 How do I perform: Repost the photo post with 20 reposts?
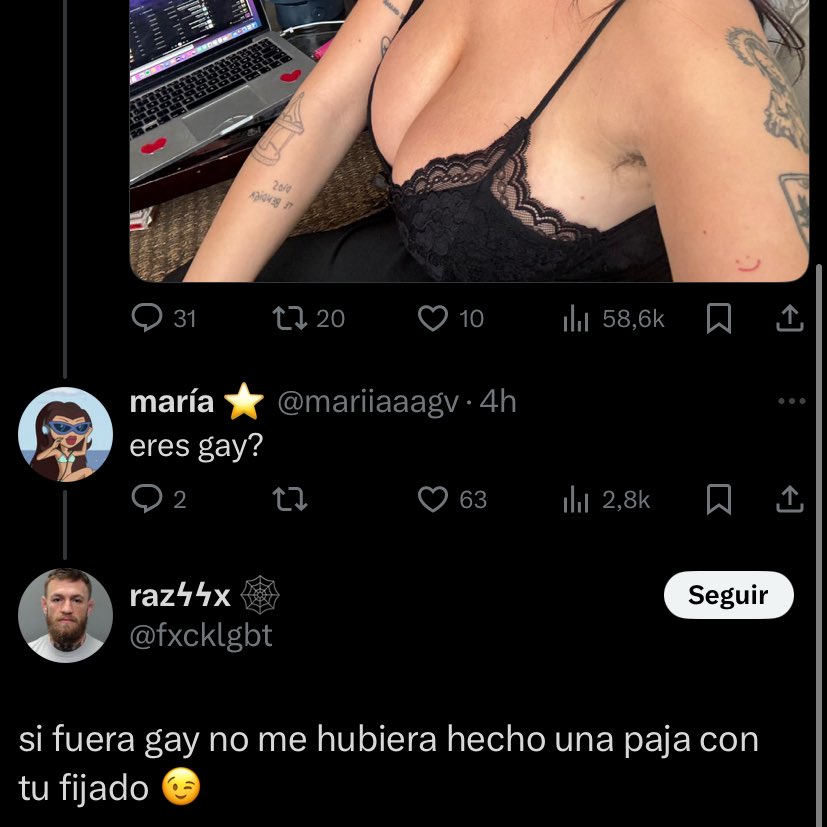(289, 318)
